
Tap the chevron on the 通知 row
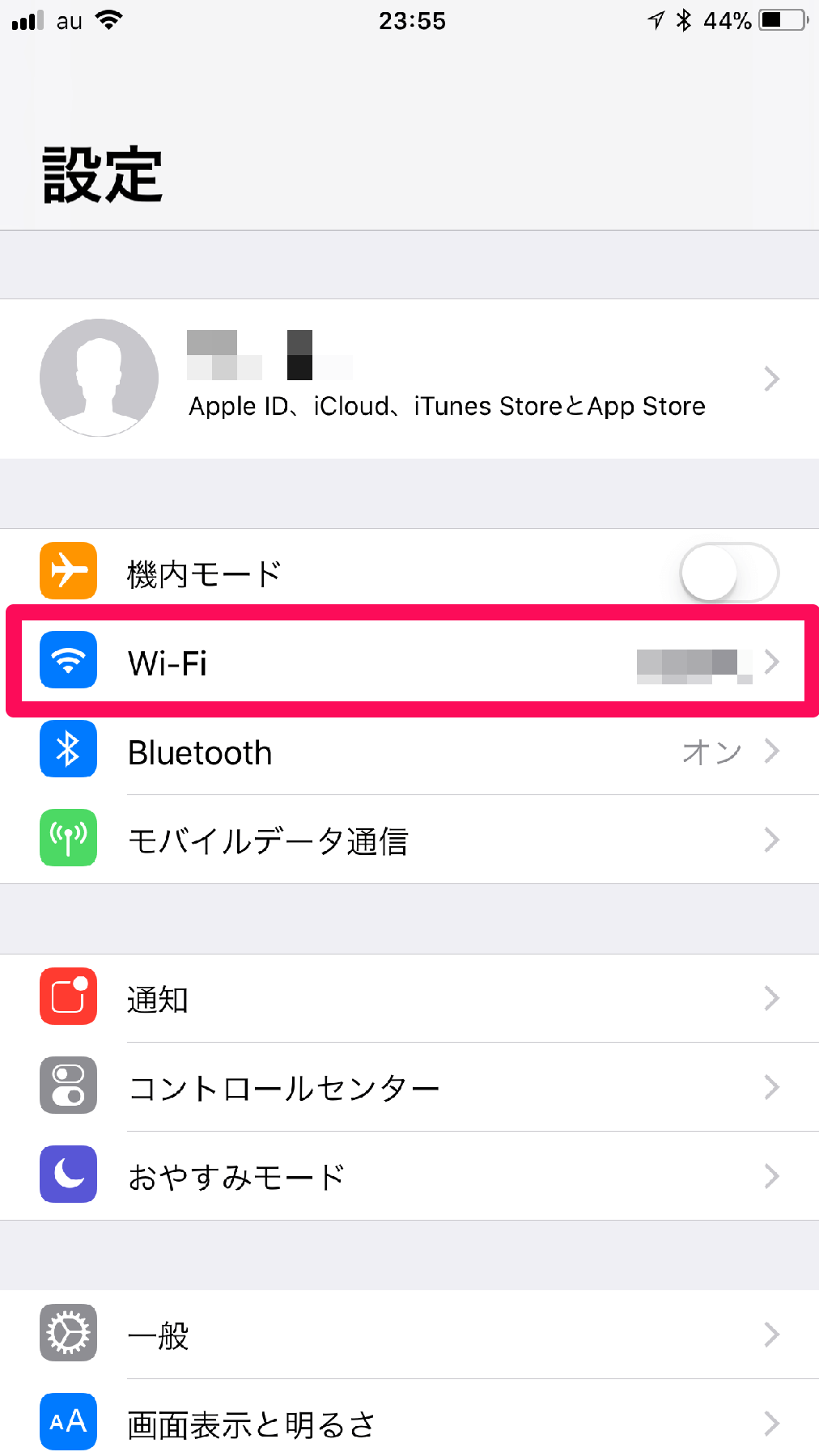771,998
